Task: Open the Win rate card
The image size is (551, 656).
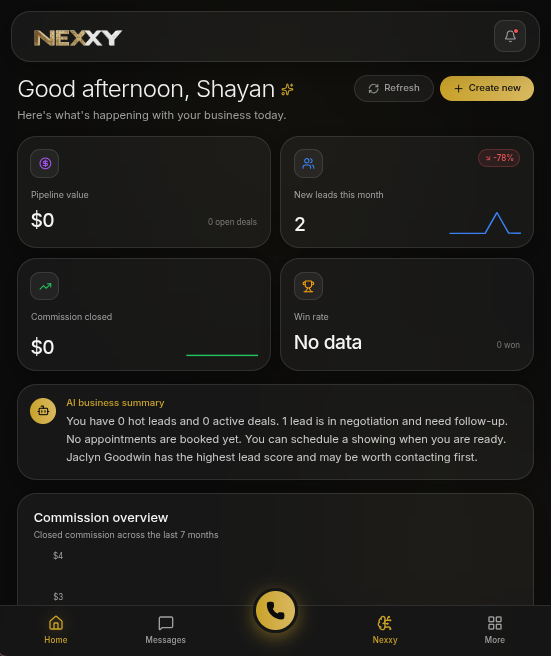Action: click(x=407, y=315)
